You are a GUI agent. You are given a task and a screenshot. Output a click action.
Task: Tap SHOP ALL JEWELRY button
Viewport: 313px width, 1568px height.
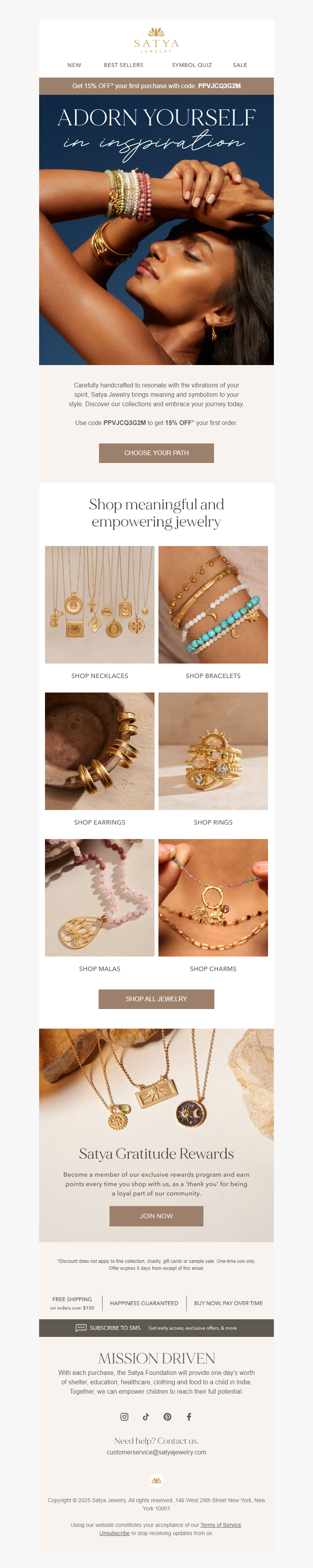coord(156,999)
